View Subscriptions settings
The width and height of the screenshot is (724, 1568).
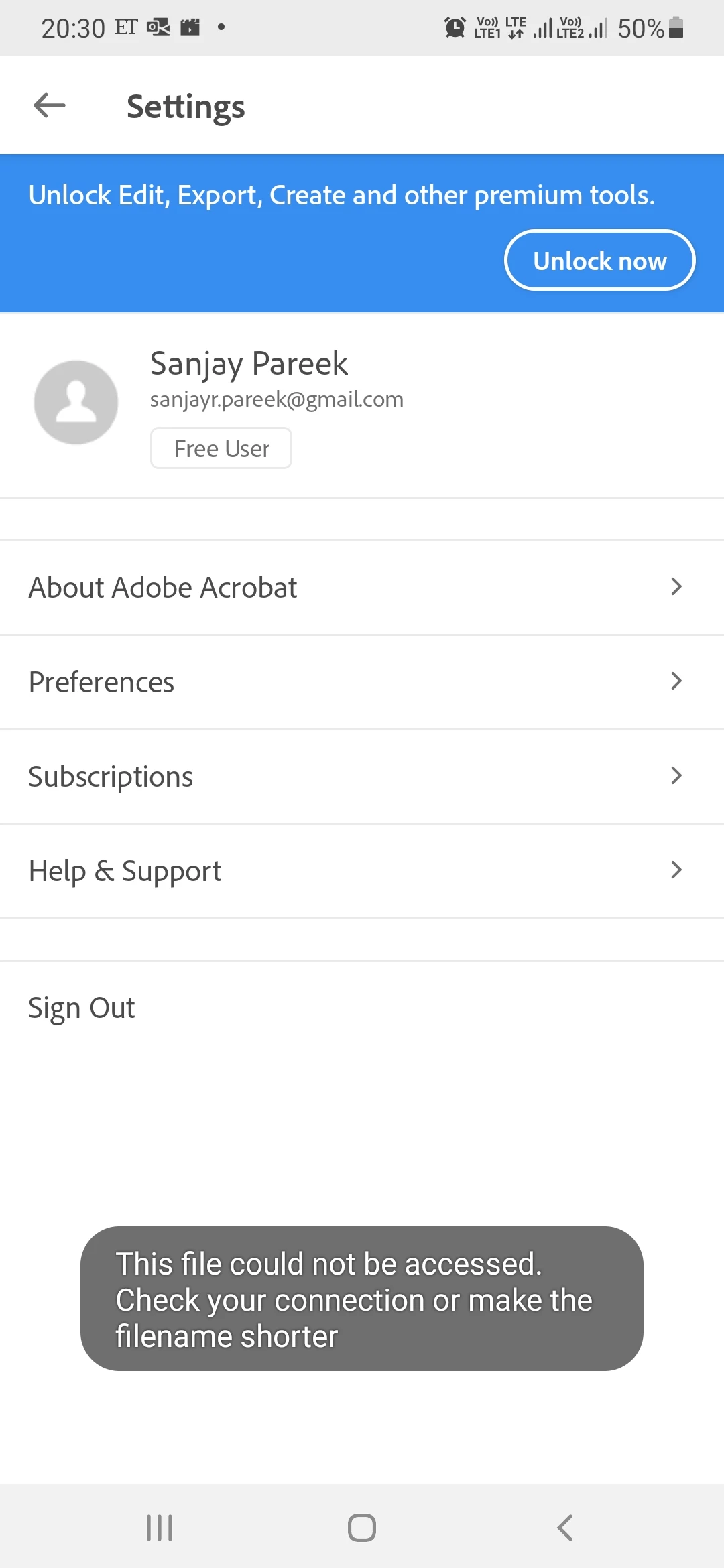[362, 777]
